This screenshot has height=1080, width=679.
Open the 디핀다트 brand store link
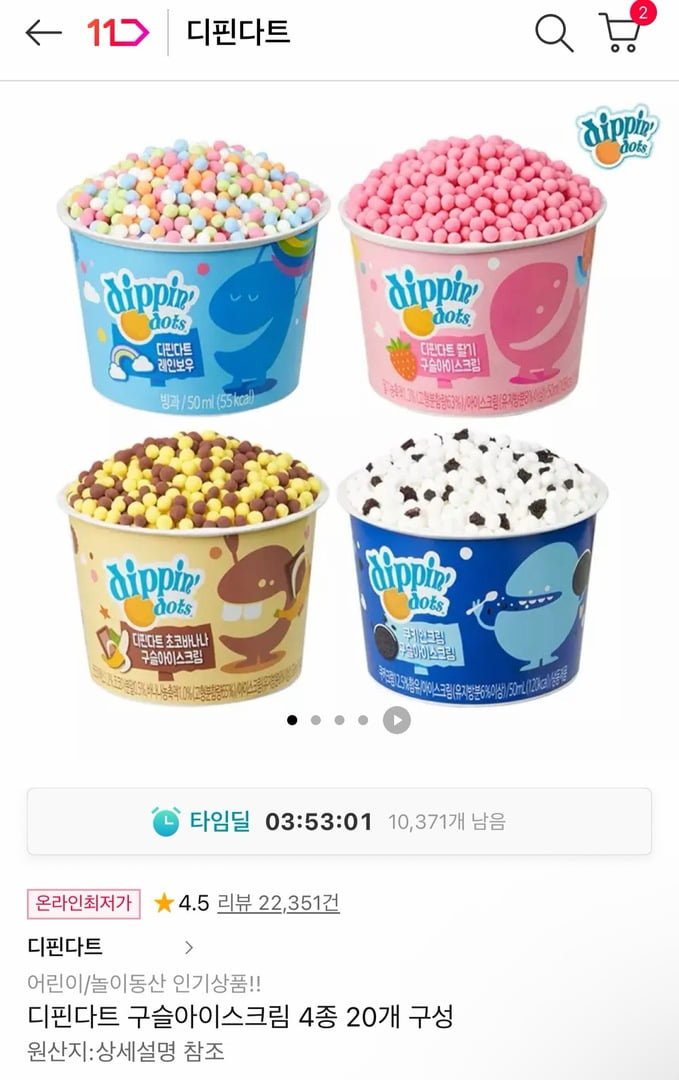pos(110,947)
